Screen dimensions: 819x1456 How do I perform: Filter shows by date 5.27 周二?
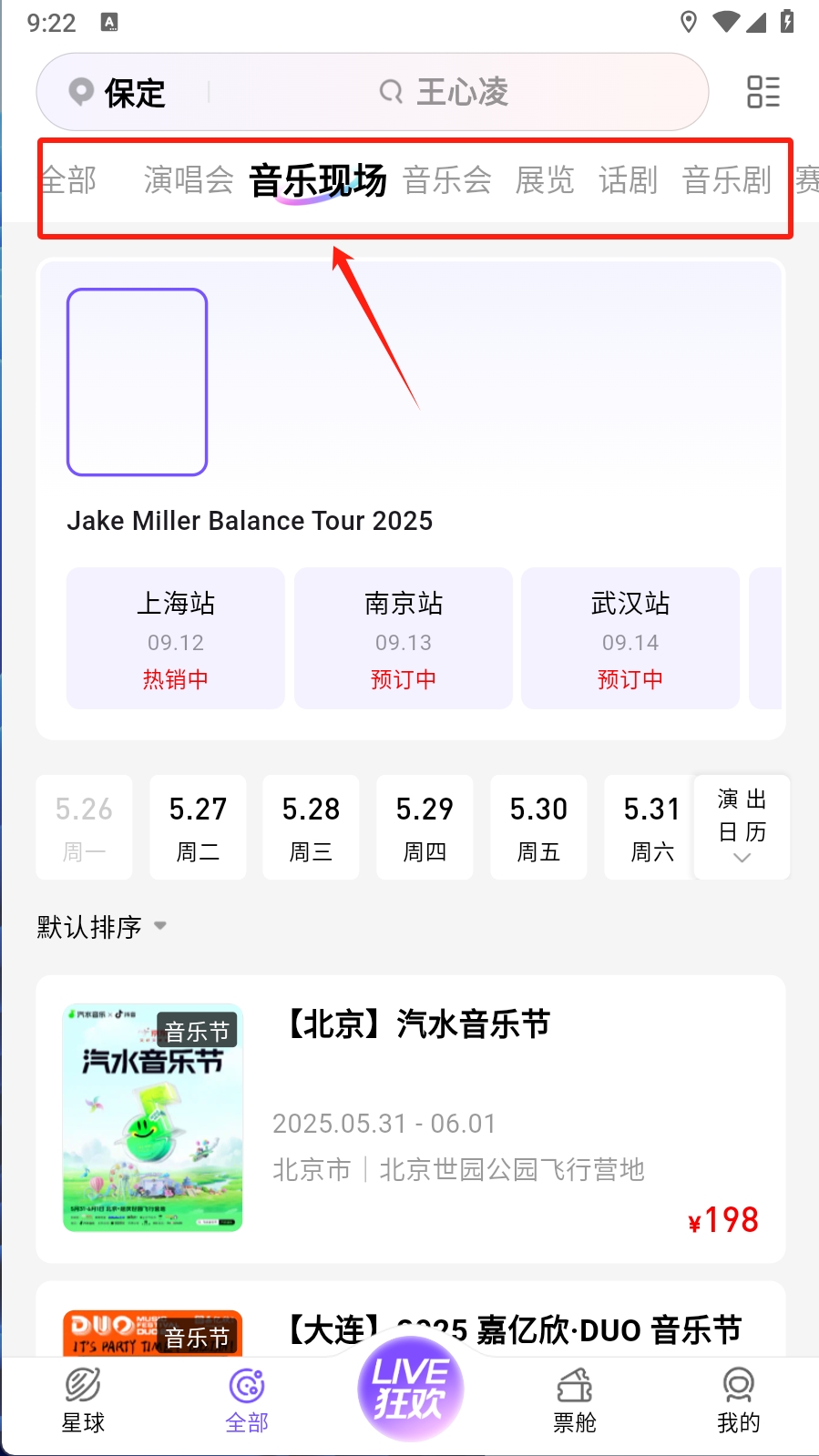pos(198,827)
